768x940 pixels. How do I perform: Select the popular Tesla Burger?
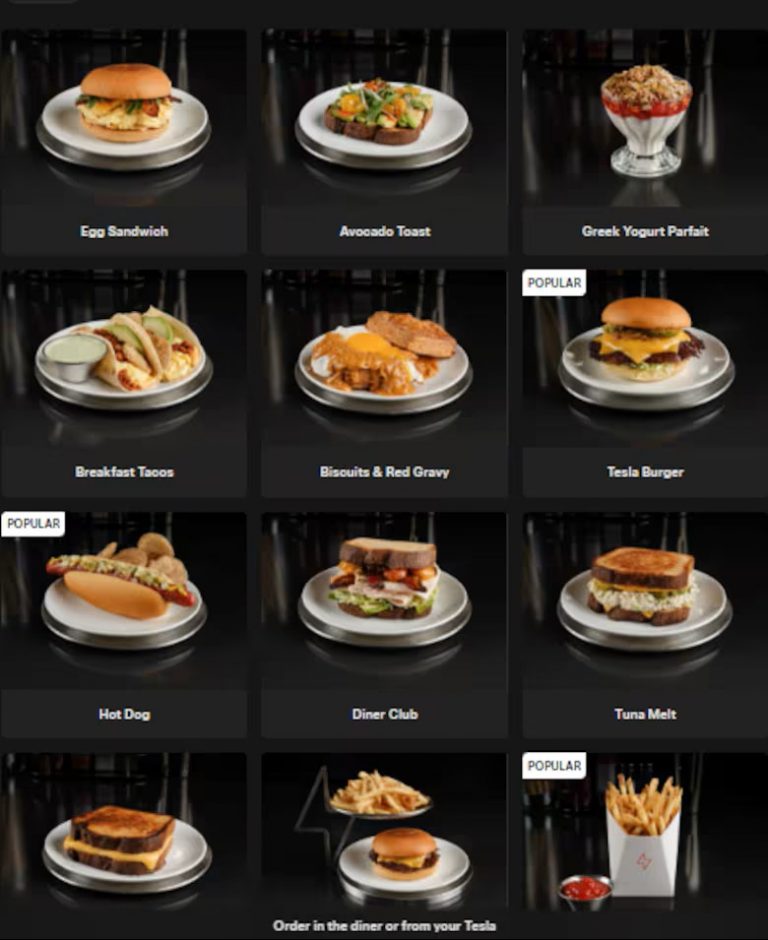(x=645, y=384)
